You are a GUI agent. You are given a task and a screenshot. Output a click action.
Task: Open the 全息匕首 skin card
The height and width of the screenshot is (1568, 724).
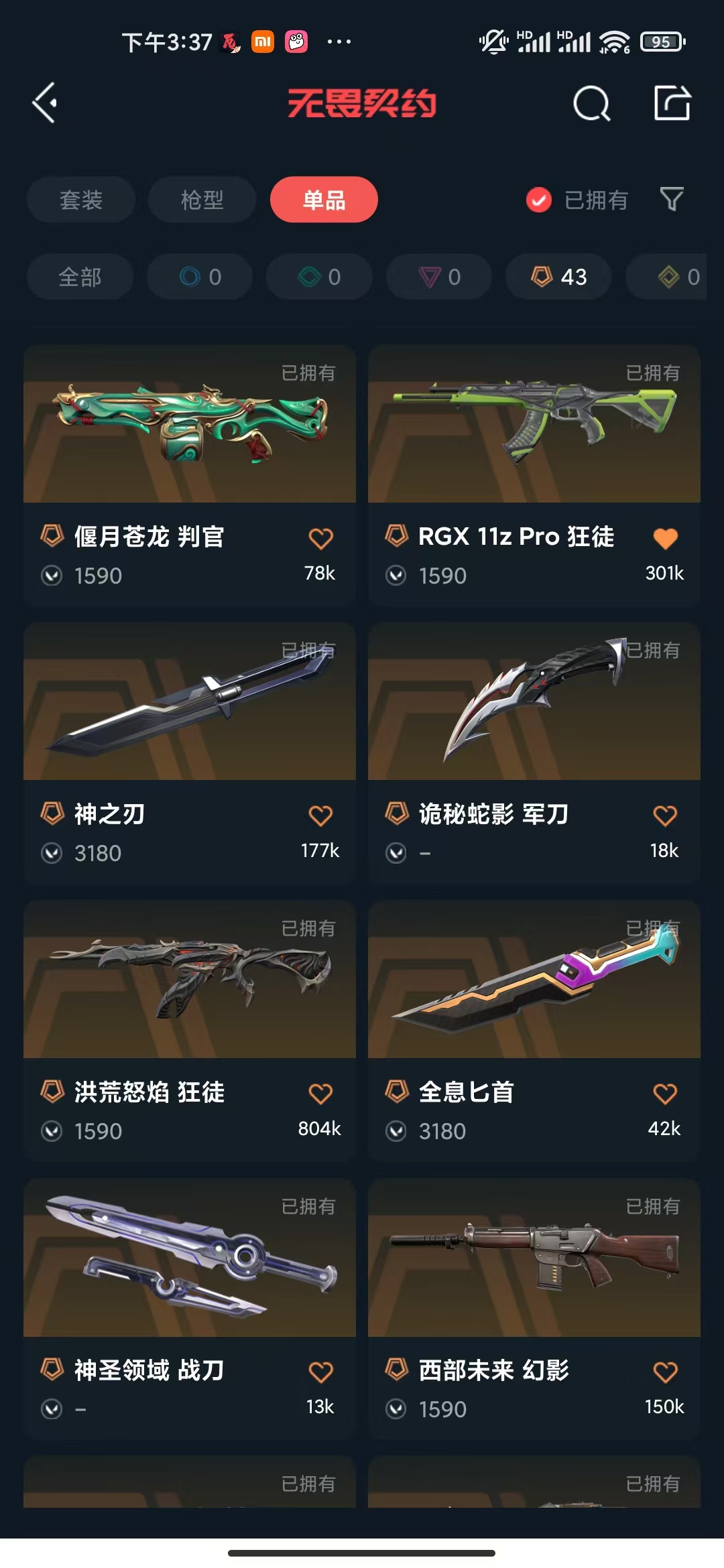coord(534,1031)
